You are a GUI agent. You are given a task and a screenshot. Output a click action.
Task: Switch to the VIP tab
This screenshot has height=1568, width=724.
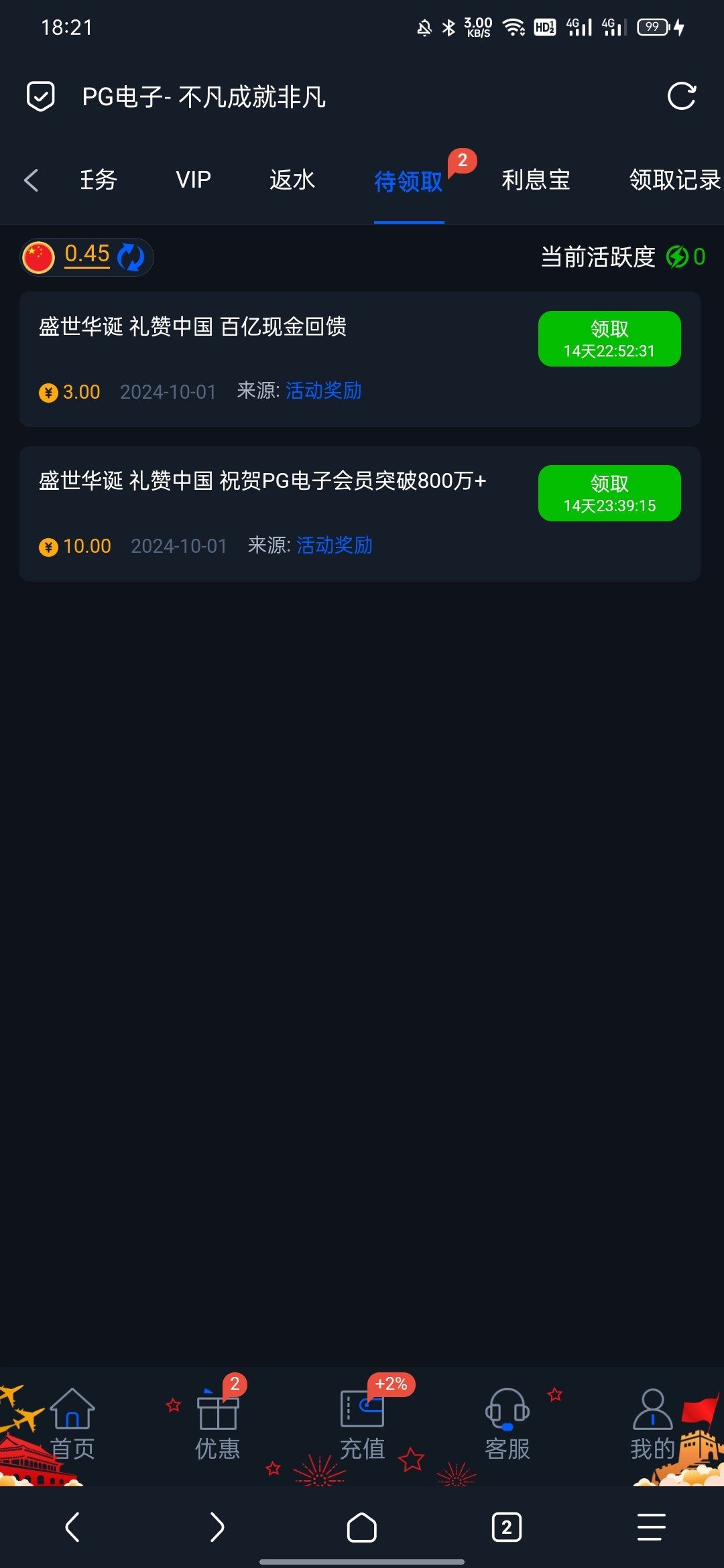click(193, 180)
